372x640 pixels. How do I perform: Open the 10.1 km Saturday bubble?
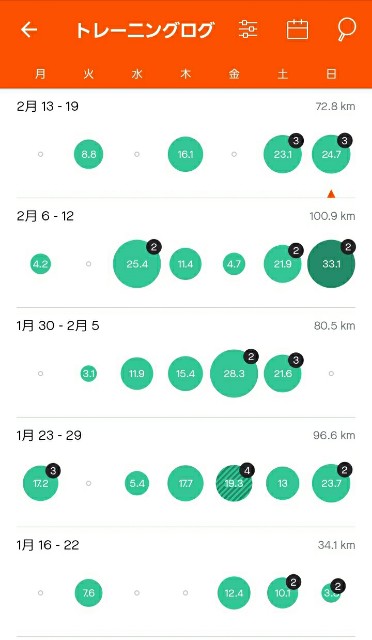click(283, 593)
